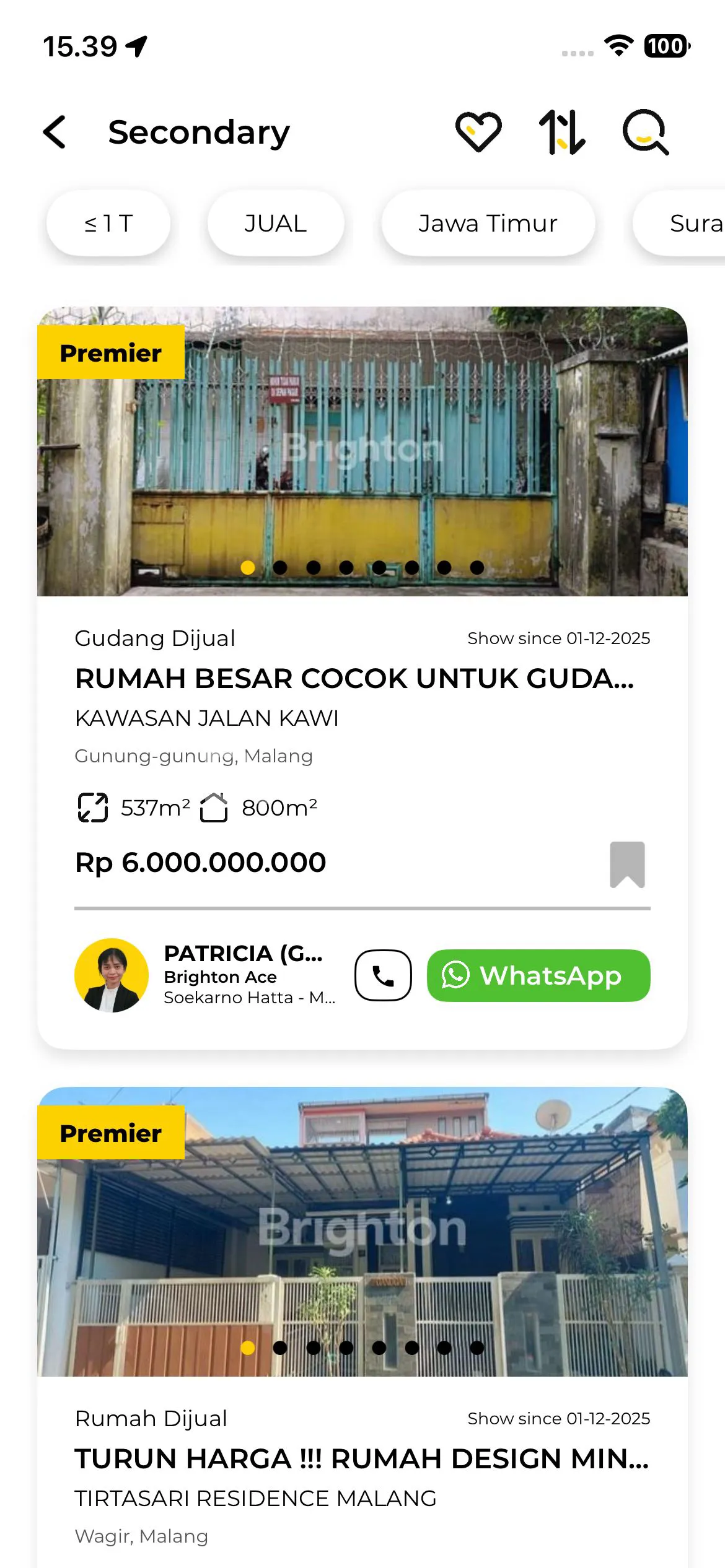The width and height of the screenshot is (725, 1568).
Task: Open the sort options arrows
Action: click(562, 132)
